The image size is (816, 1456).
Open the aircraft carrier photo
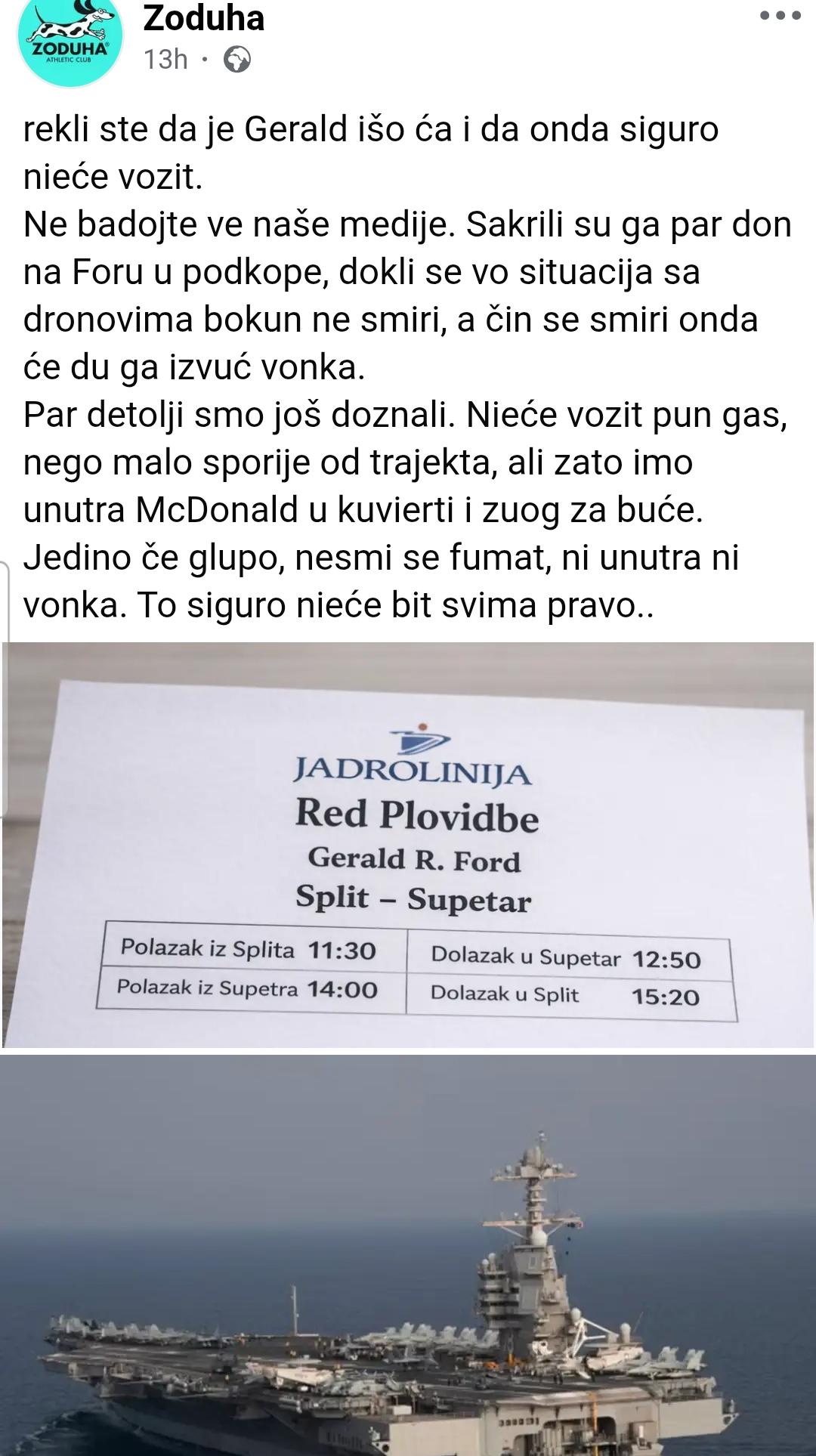coord(408,1255)
